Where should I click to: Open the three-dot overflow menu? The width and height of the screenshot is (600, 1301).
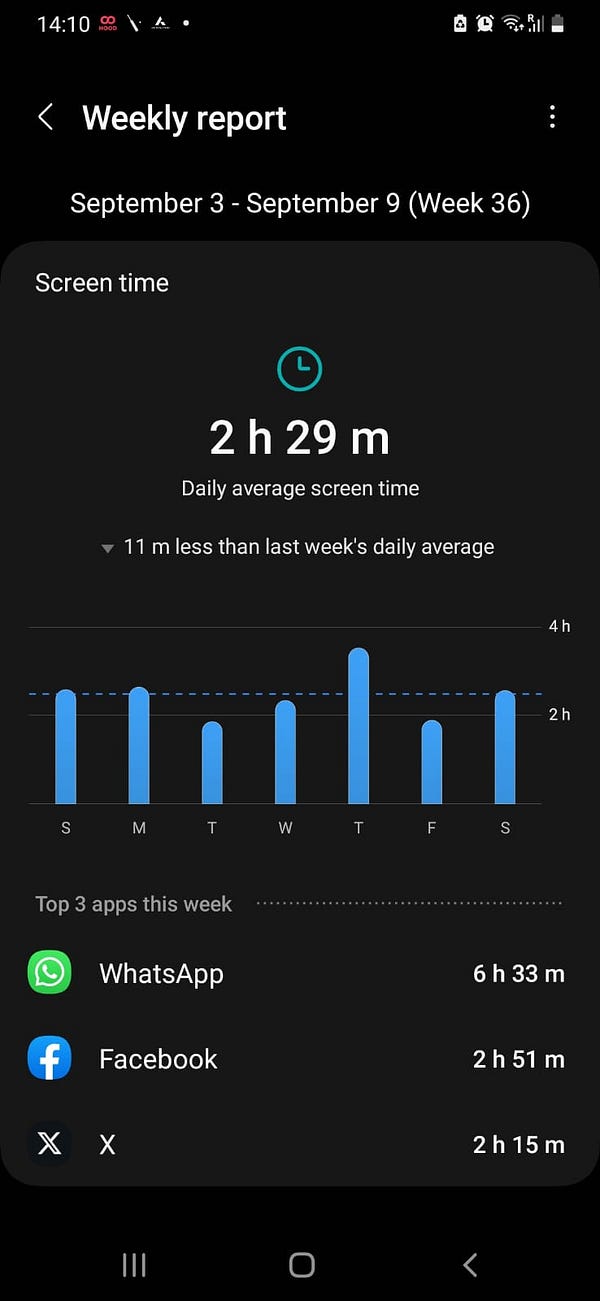[x=552, y=118]
